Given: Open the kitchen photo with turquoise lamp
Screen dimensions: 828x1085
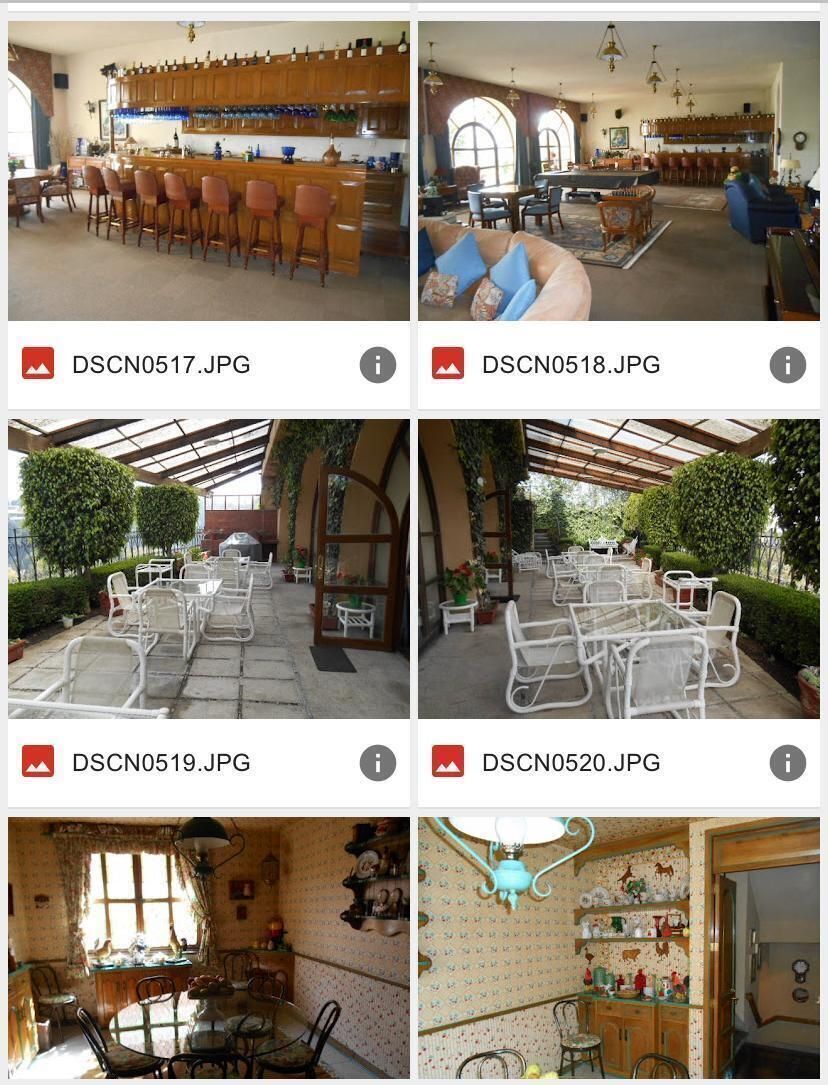Looking at the screenshot, I should coord(618,947).
